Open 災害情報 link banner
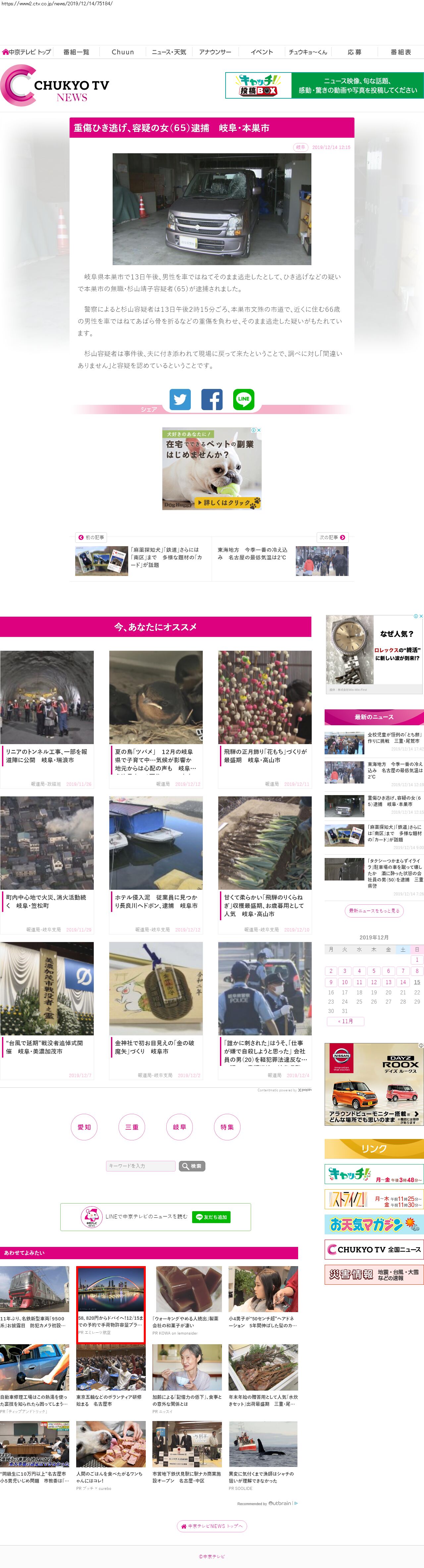The height and width of the screenshot is (1568, 424). tap(373, 1275)
